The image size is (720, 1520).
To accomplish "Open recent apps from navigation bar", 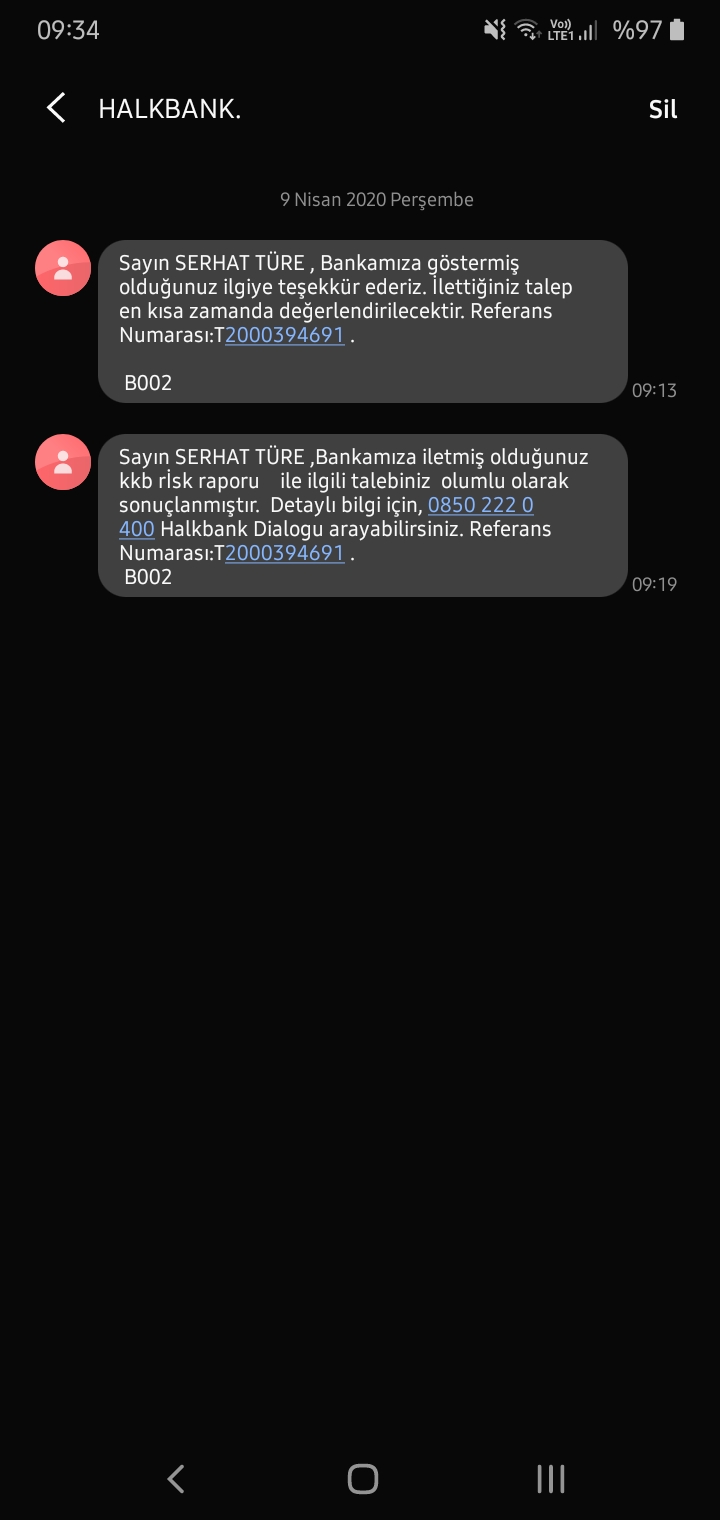I will click(x=551, y=1479).
